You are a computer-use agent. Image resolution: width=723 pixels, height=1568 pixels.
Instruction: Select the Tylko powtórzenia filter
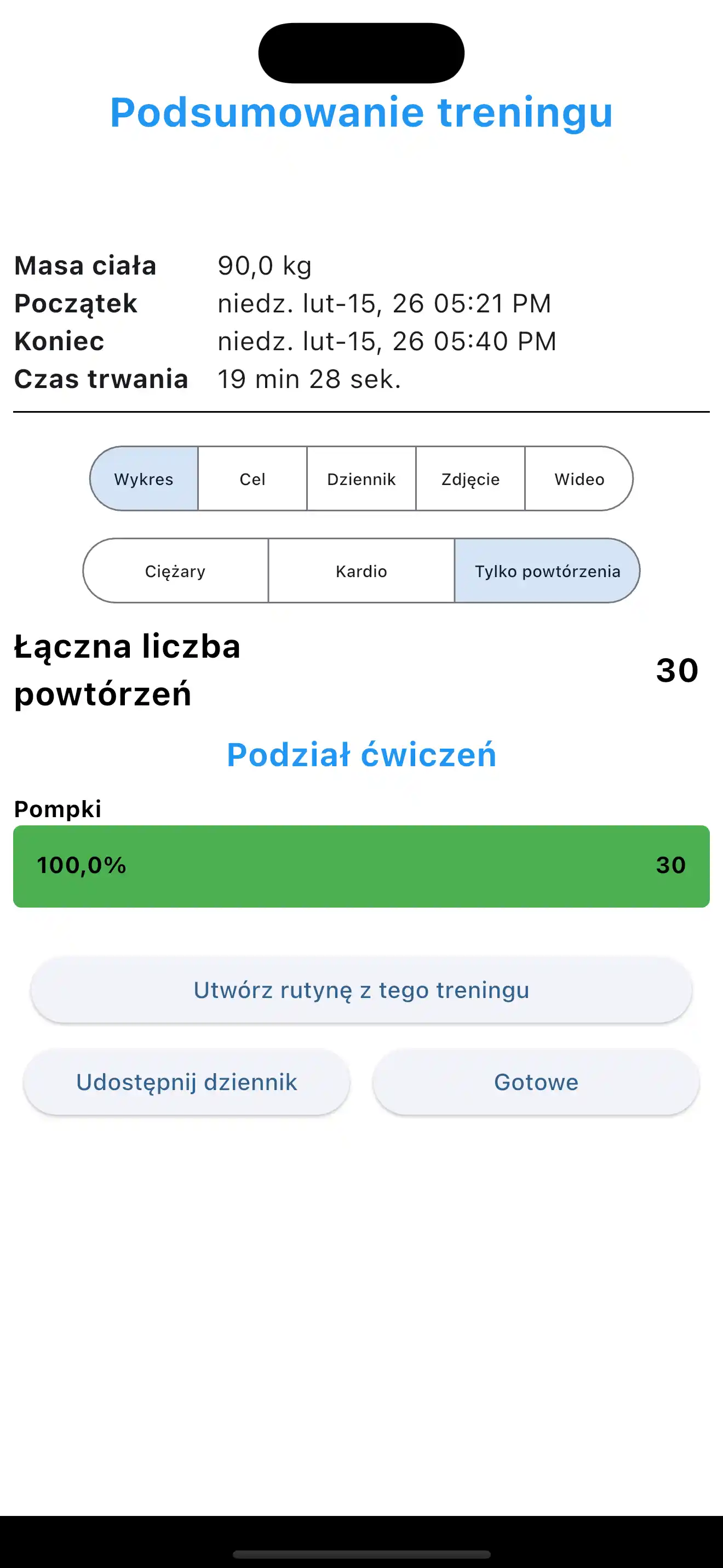click(x=547, y=571)
